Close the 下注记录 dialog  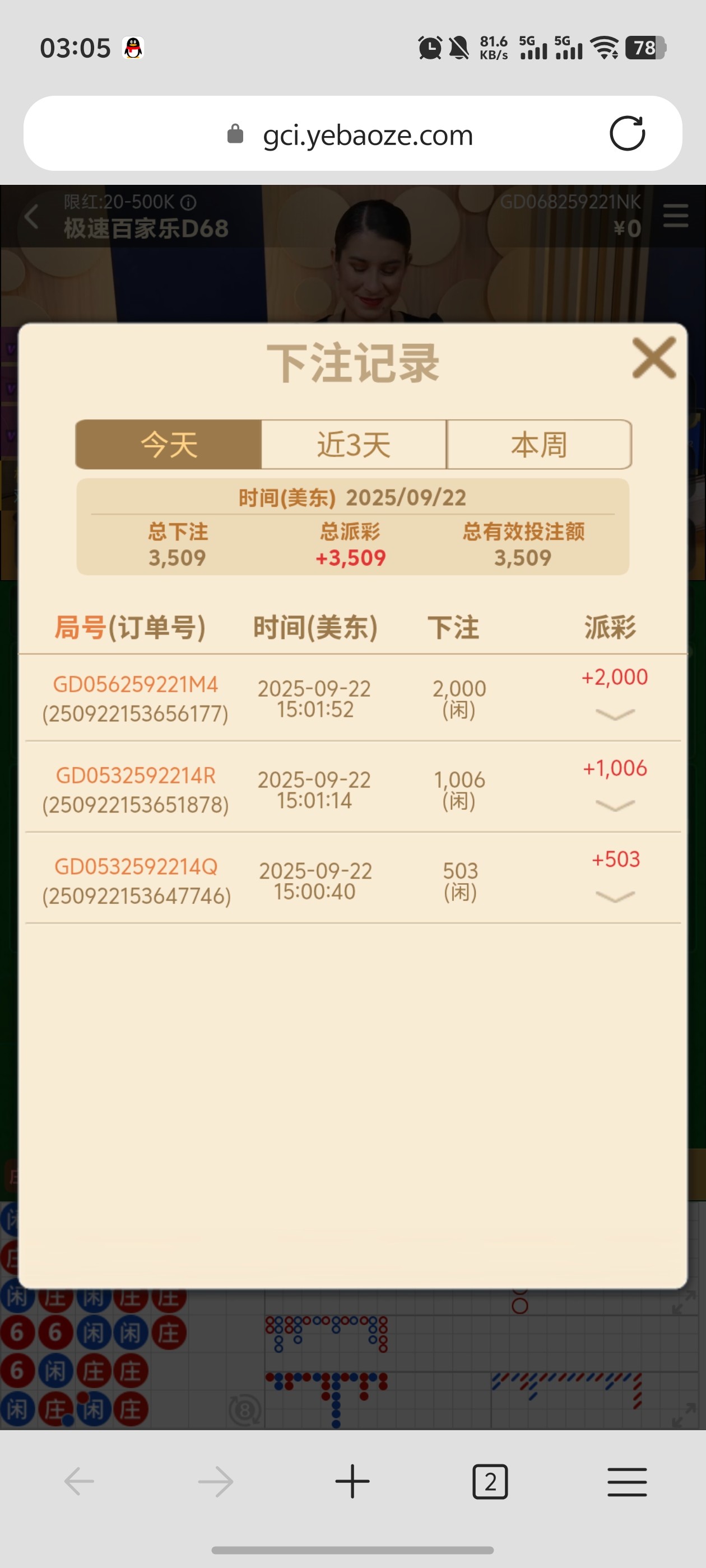click(x=654, y=358)
